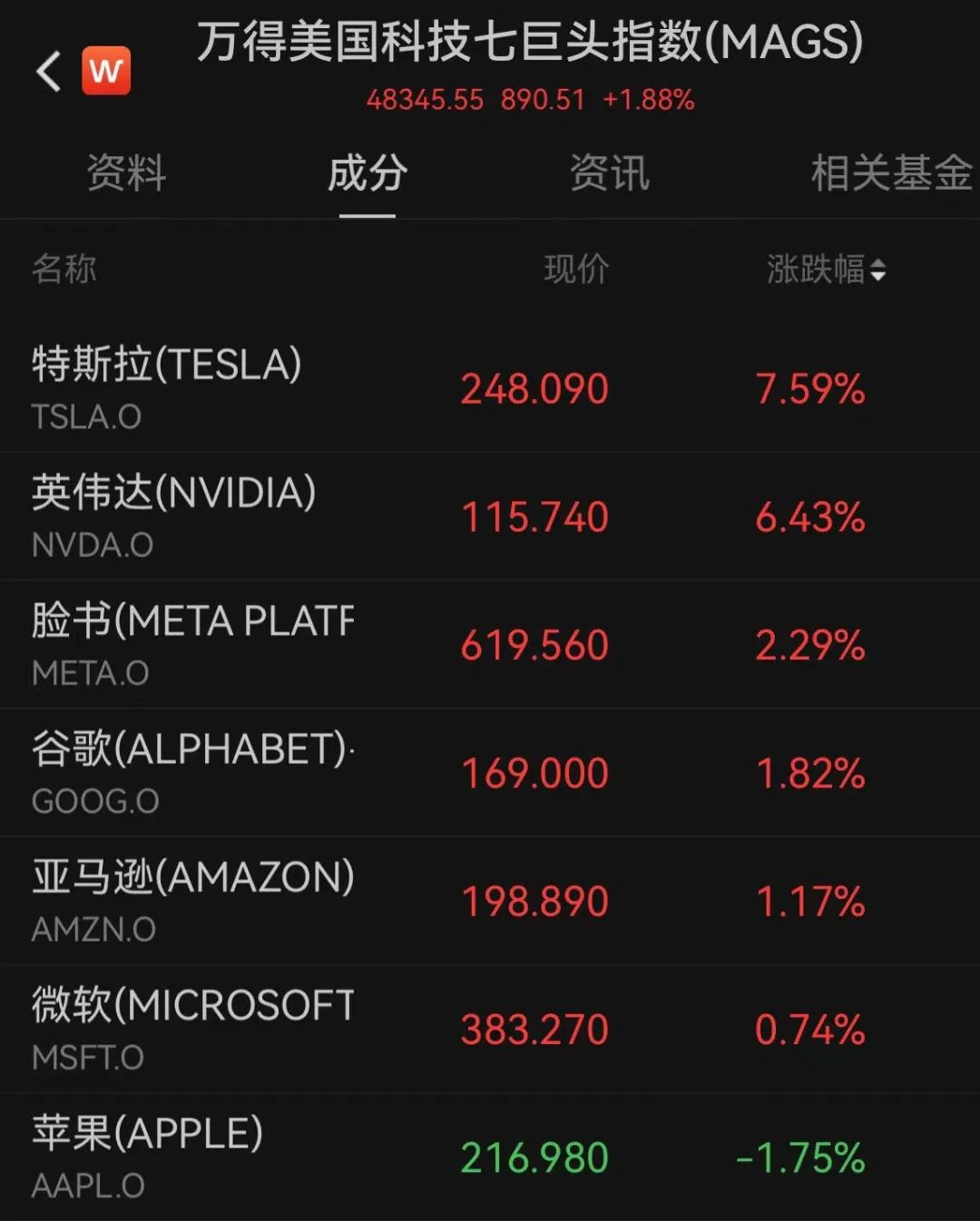Open the 特斯拉 (TESLA) stock row
Viewport: 980px width, 1221px height.
tap(490, 388)
